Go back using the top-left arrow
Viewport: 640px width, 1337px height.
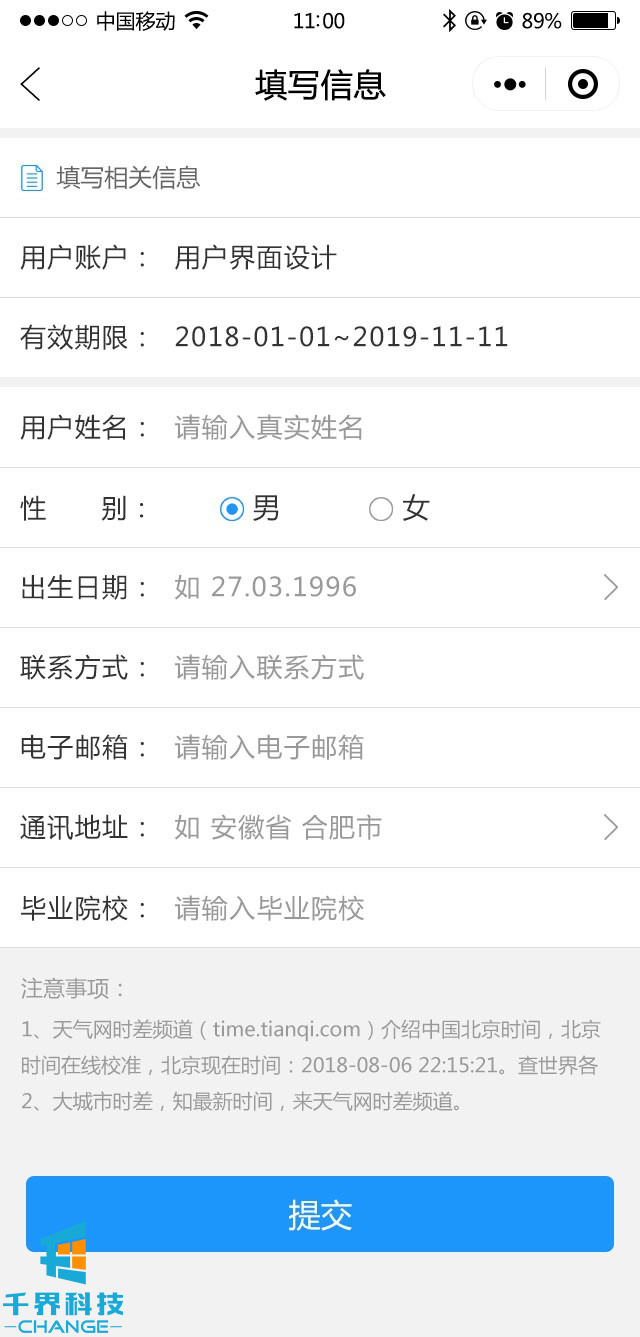coord(31,84)
